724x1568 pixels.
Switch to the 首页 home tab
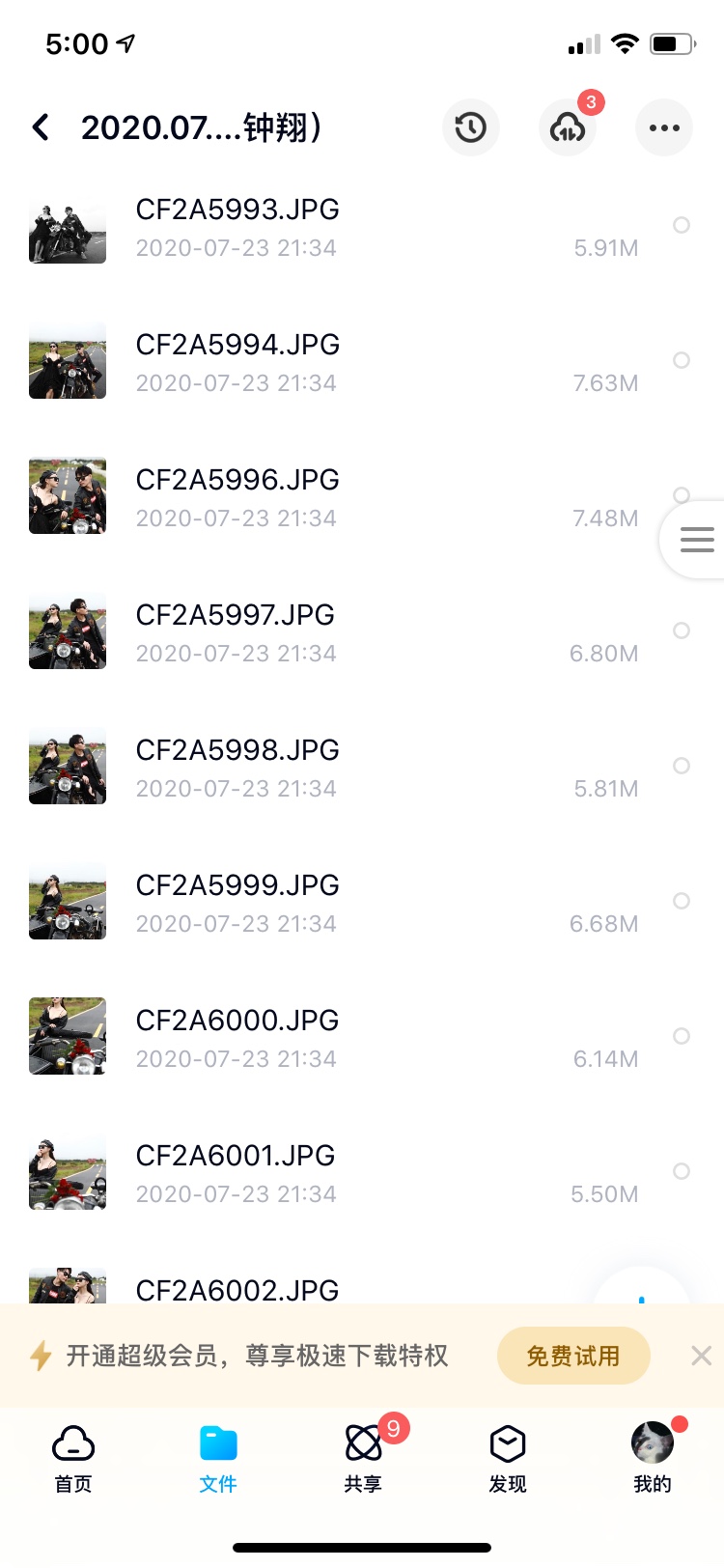point(73,1458)
